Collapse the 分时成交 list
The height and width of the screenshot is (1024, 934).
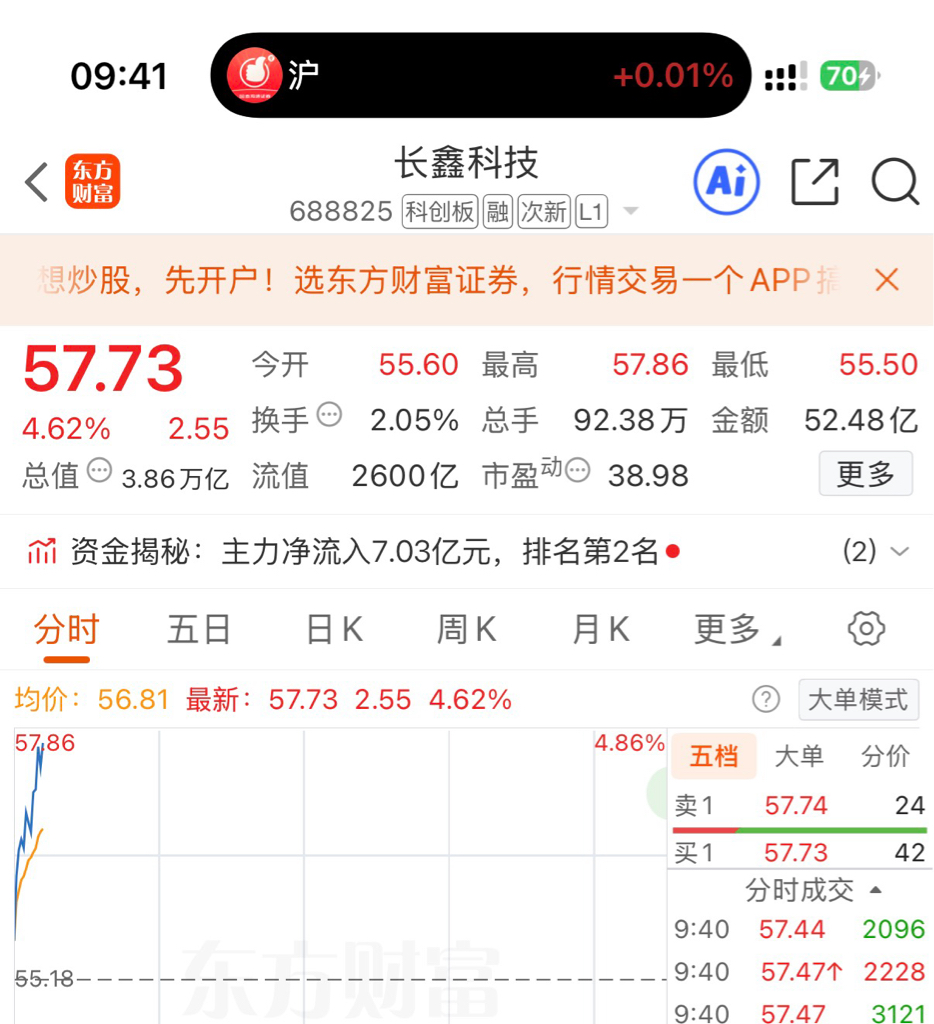click(x=813, y=890)
